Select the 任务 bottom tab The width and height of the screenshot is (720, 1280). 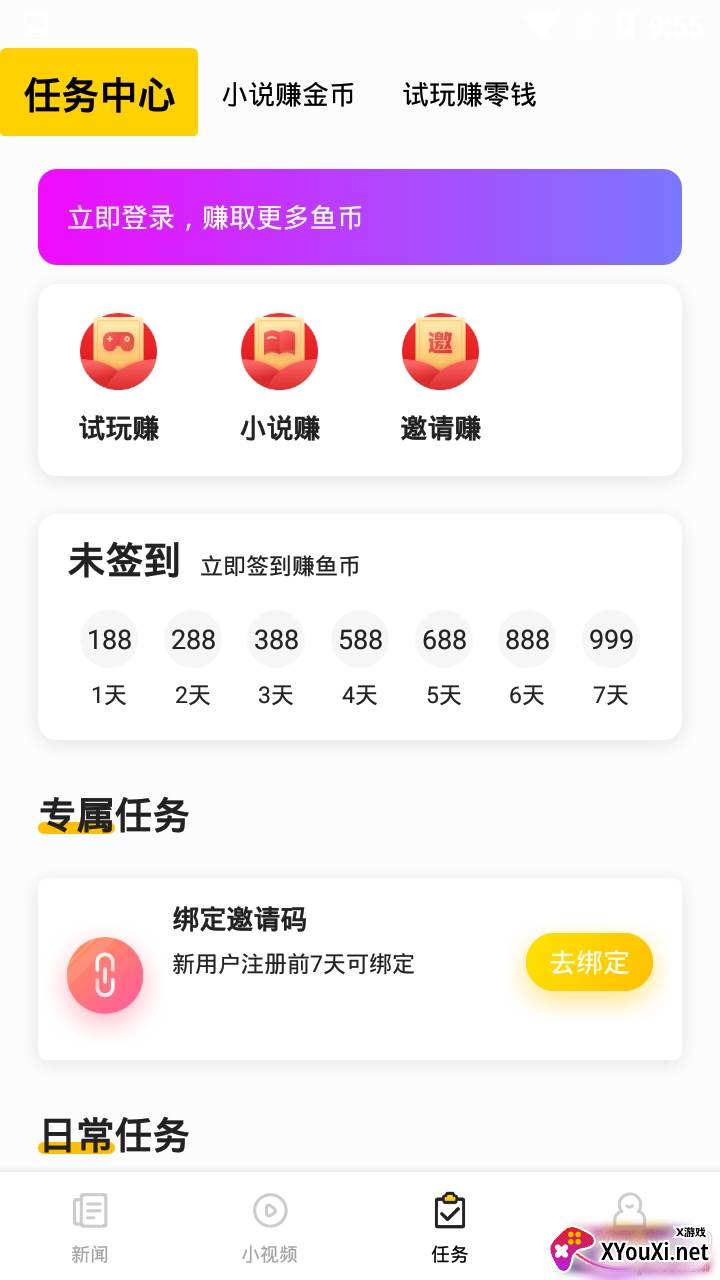click(x=450, y=1227)
